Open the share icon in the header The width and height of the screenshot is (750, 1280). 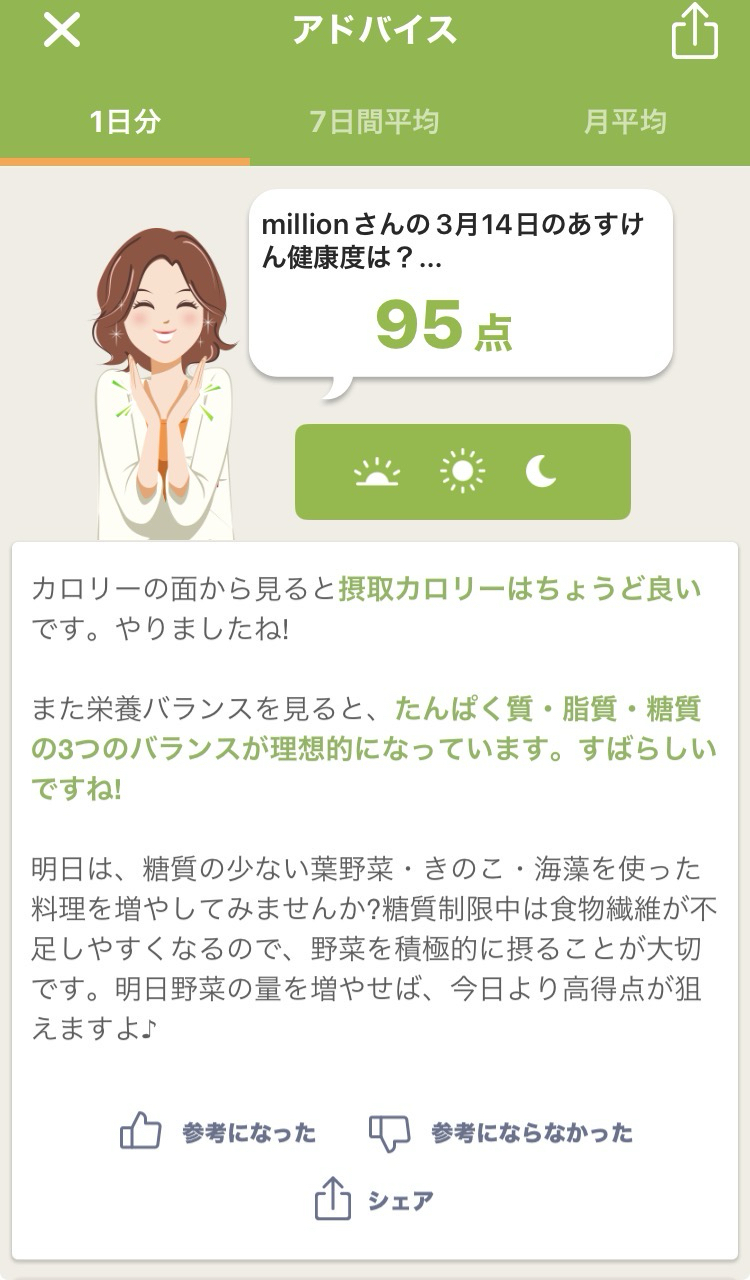point(694,32)
